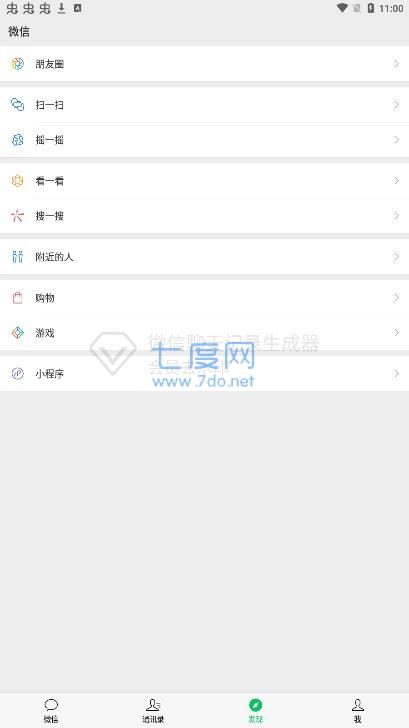Open 朋友圈 Moments
This screenshot has height=728, width=409.
click(204, 64)
